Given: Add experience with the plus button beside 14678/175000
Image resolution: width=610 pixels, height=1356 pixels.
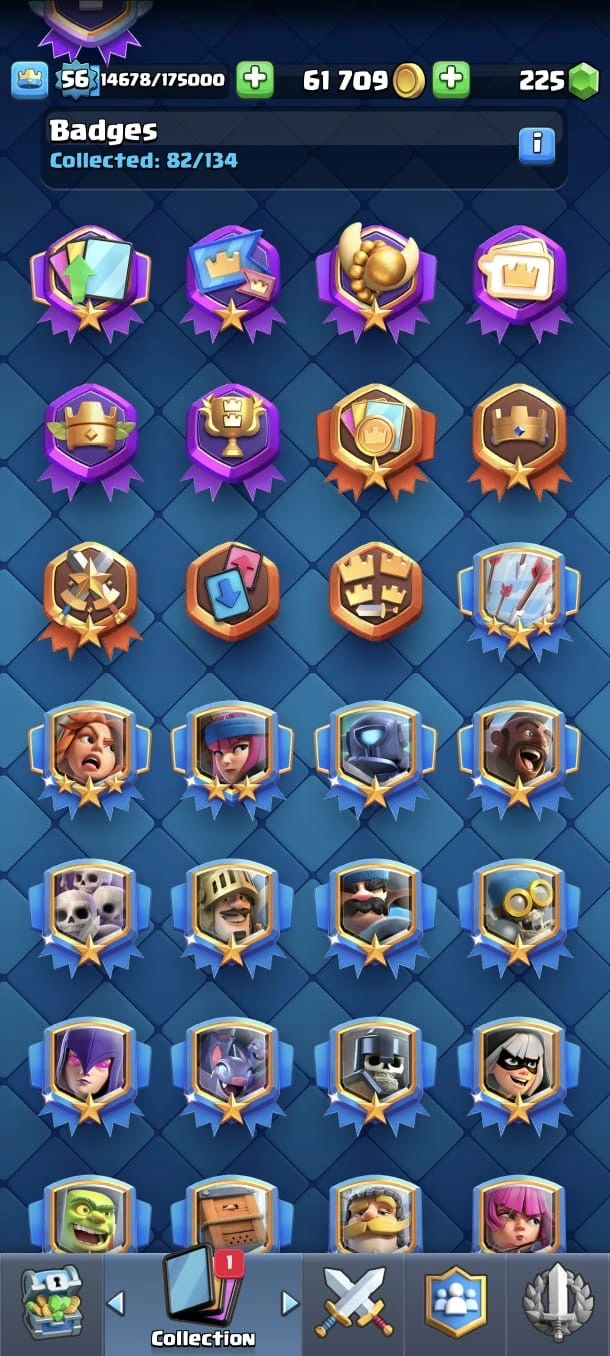Looking at the screenshot, I should 255,80.
